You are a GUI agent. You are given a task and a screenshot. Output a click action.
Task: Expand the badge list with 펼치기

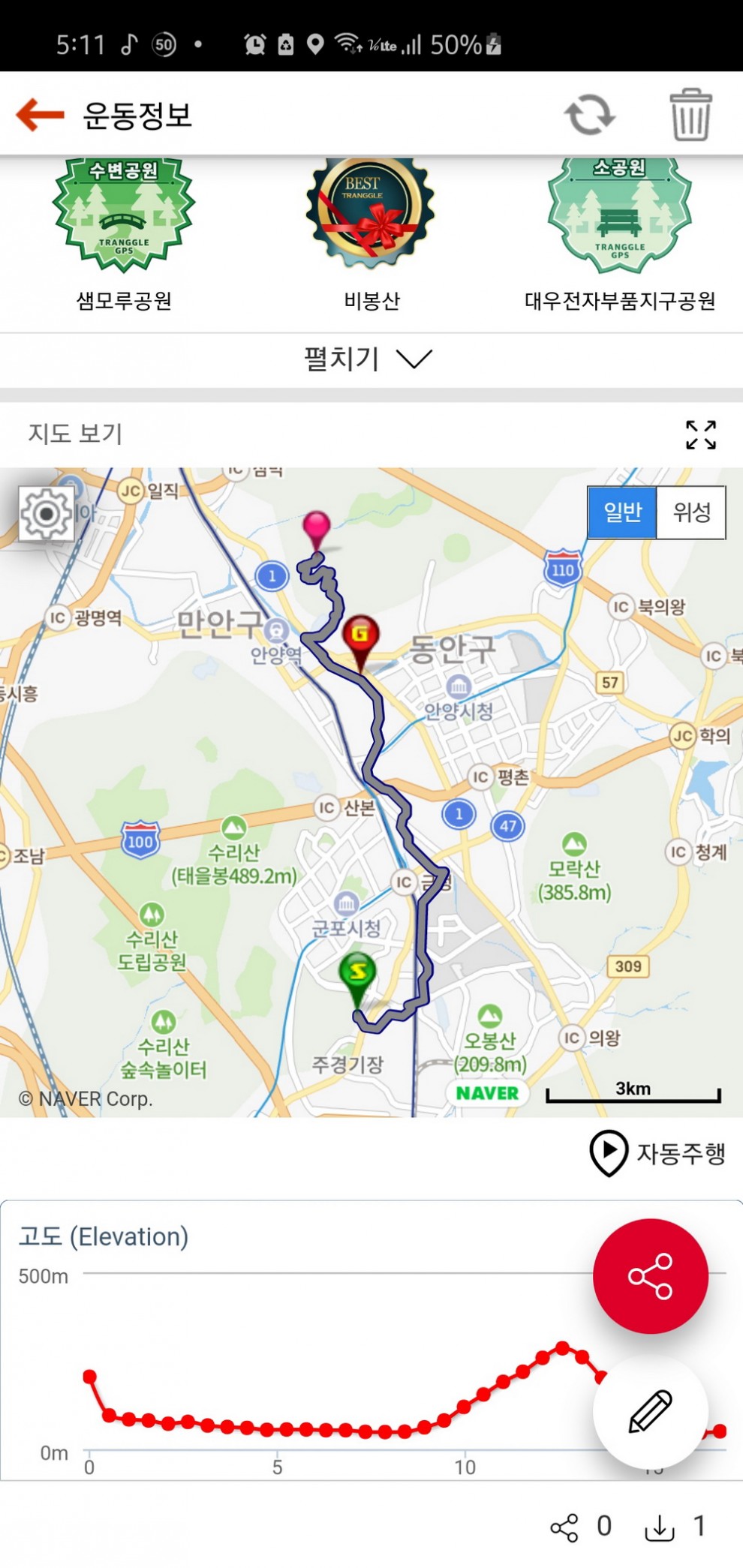pyautogui.click(x=368, y=359)
